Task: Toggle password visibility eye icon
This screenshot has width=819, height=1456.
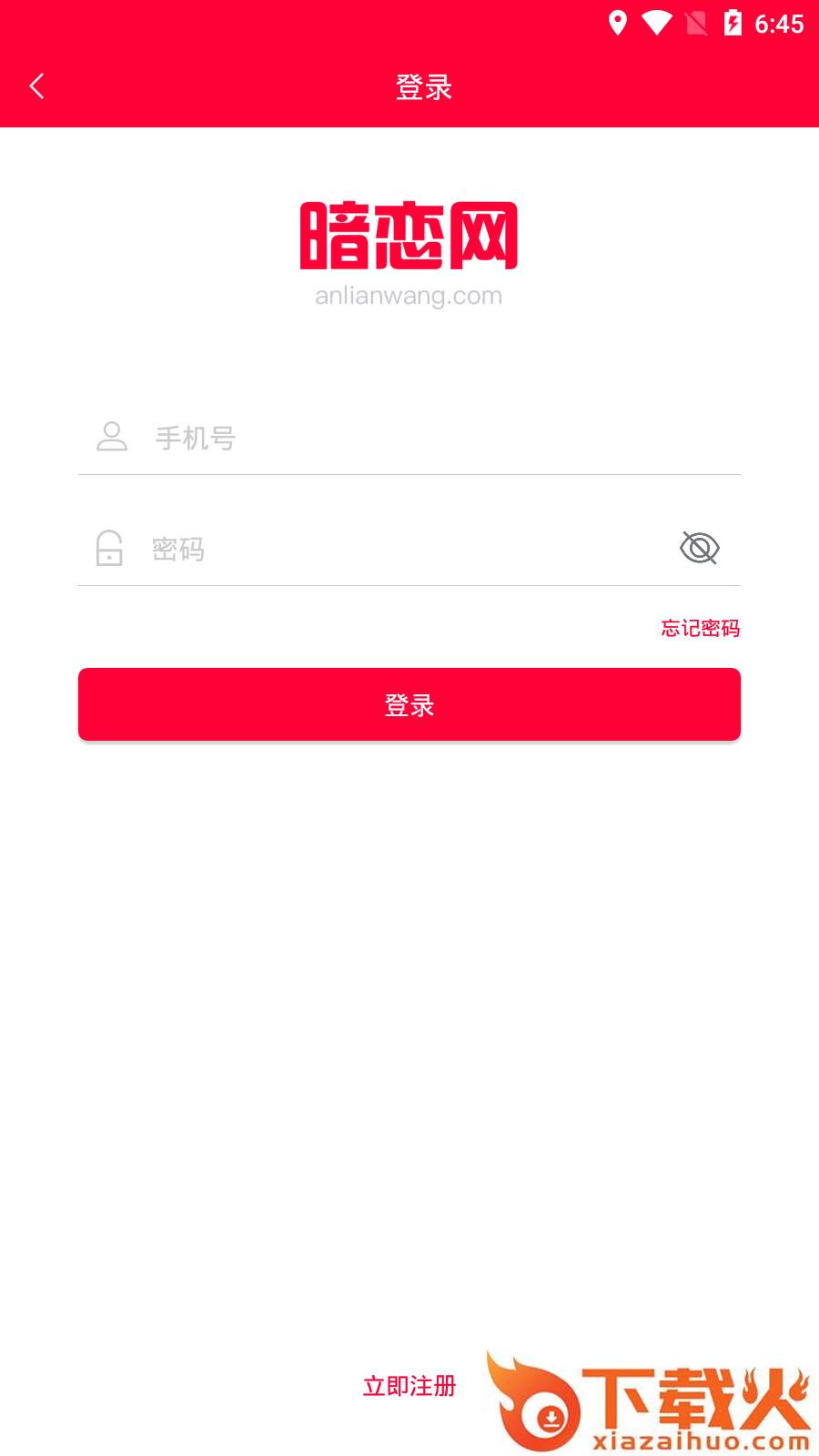Action: [x=700, y=548]
